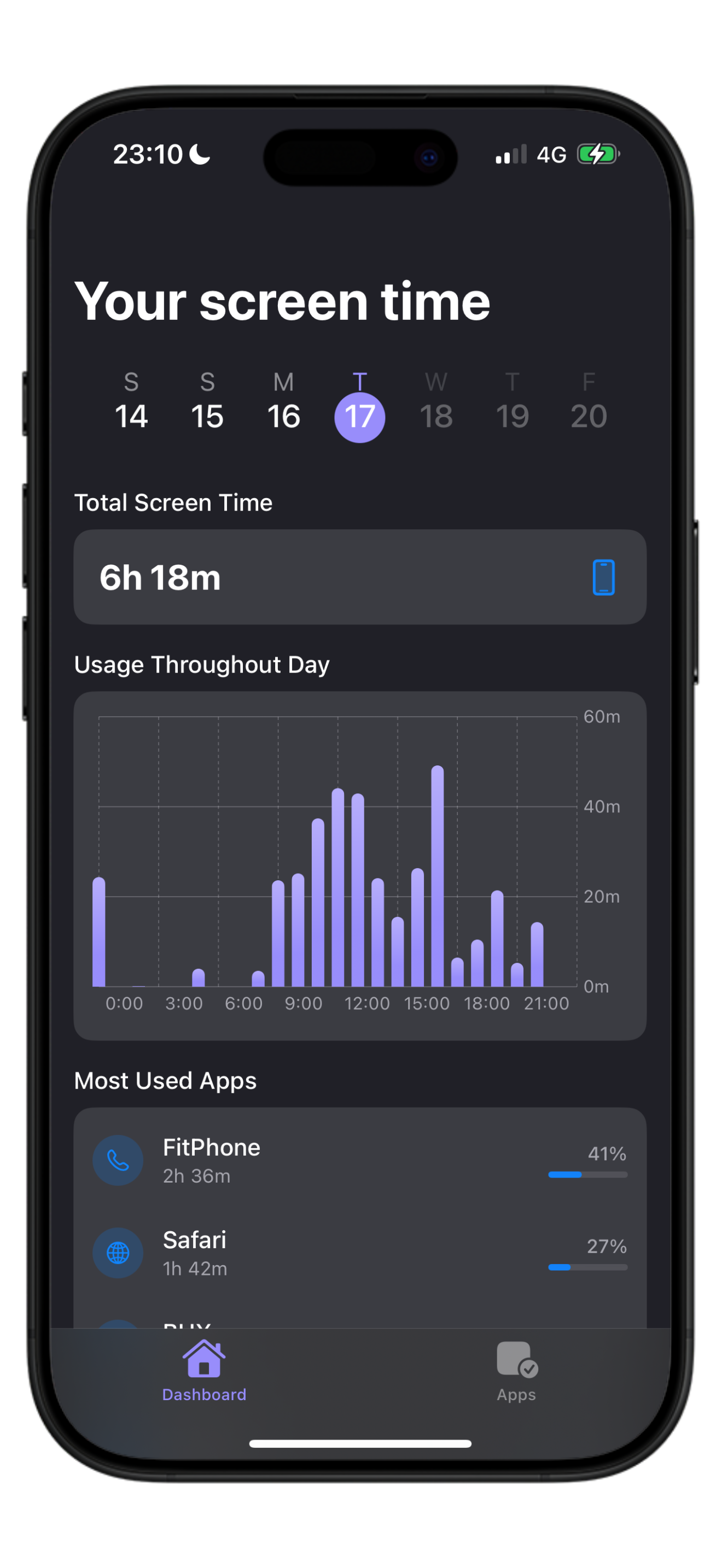Click the phone icon in Total Screen Time card
The width and height of the screenshot is (722, 1568).
pos(603,577)
